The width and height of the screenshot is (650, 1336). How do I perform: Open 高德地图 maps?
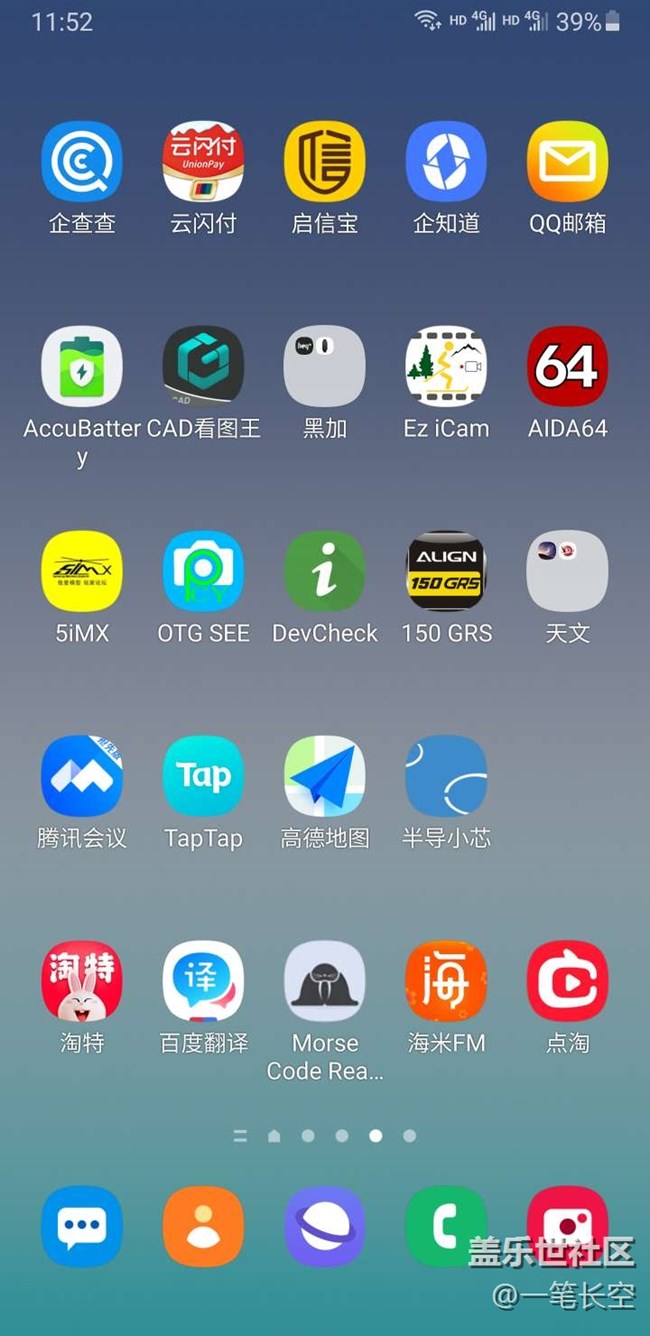coord(325,776)
